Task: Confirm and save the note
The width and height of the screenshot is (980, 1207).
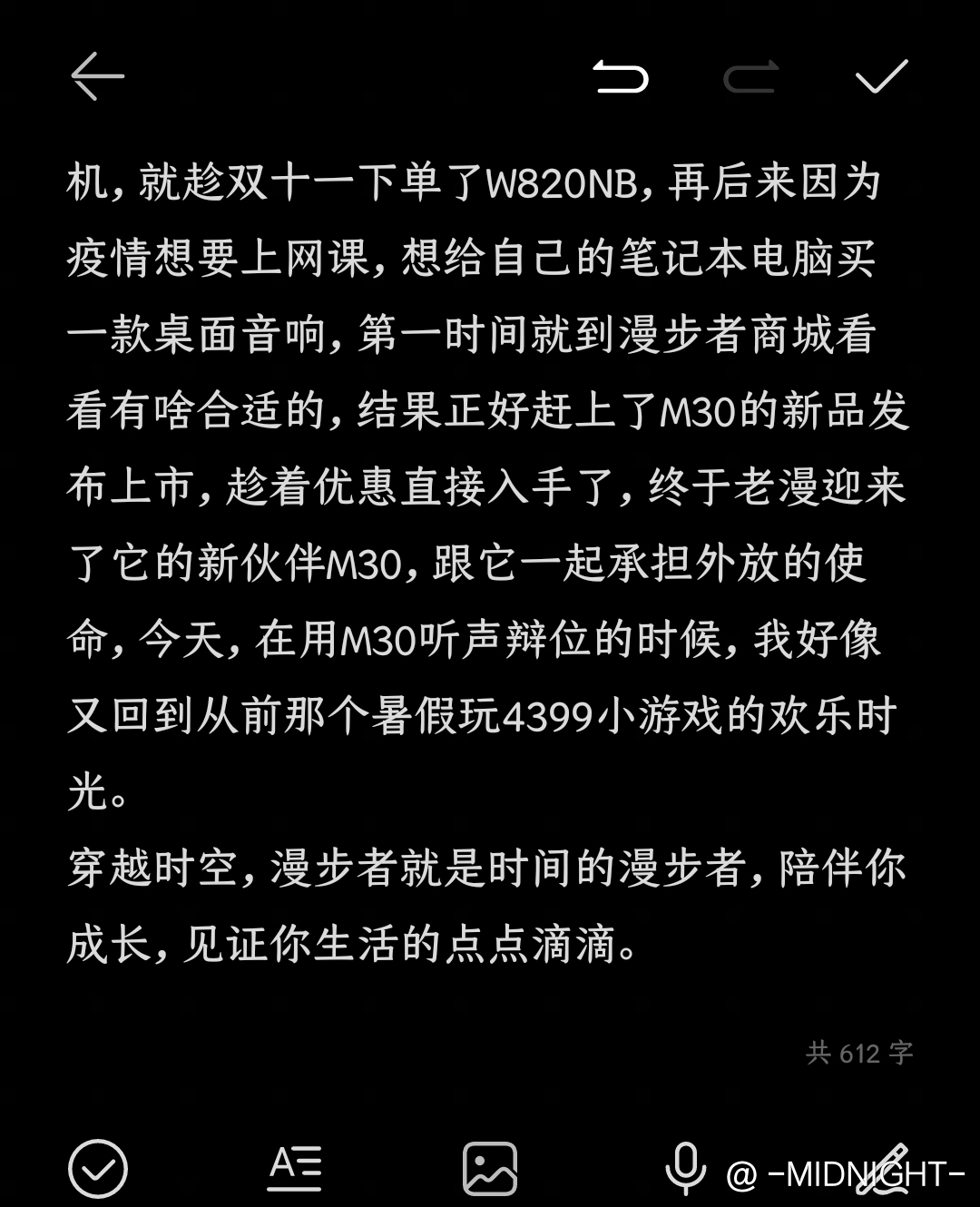Action: 882,77
